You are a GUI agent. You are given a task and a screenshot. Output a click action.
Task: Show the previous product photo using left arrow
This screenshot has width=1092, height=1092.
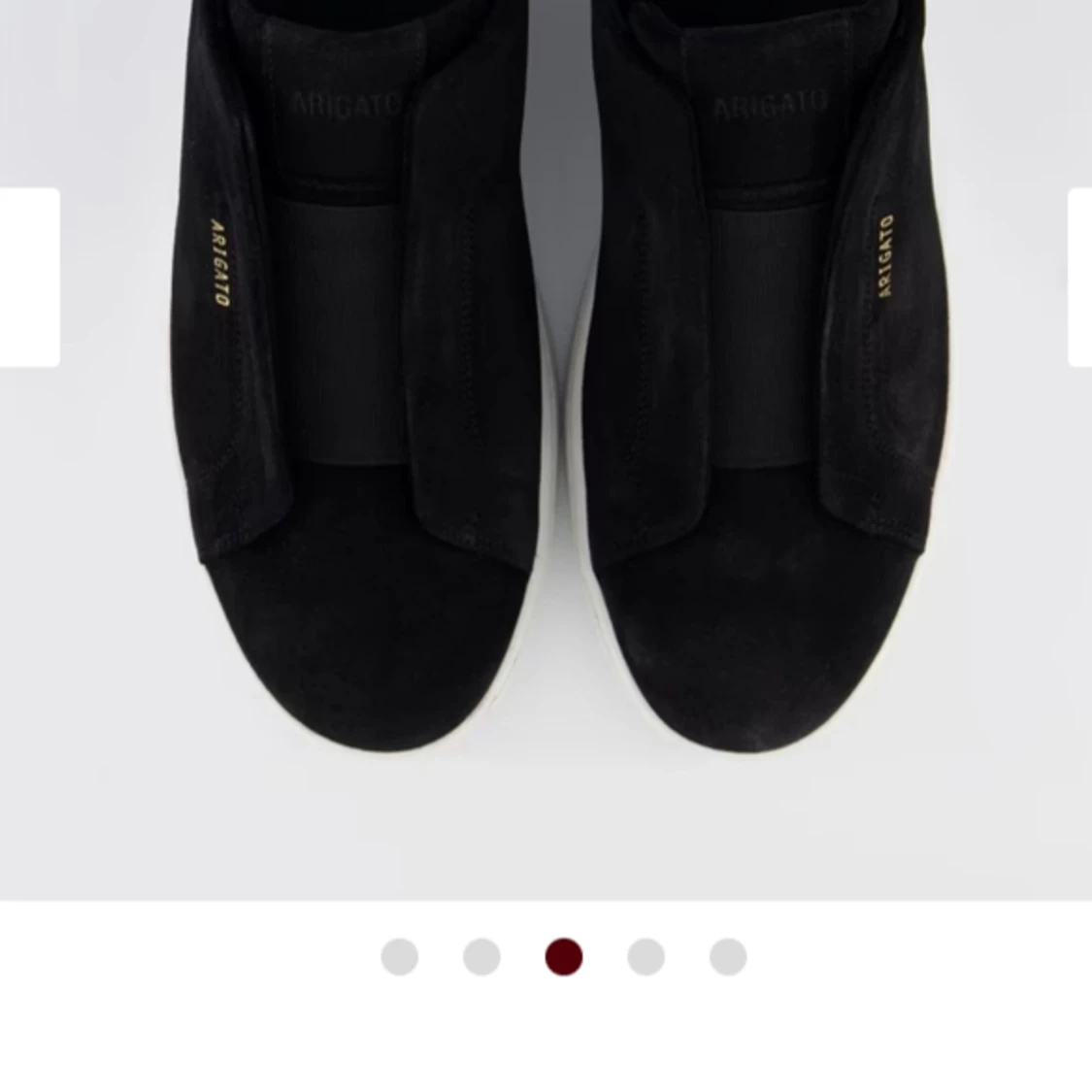(29, 278)
